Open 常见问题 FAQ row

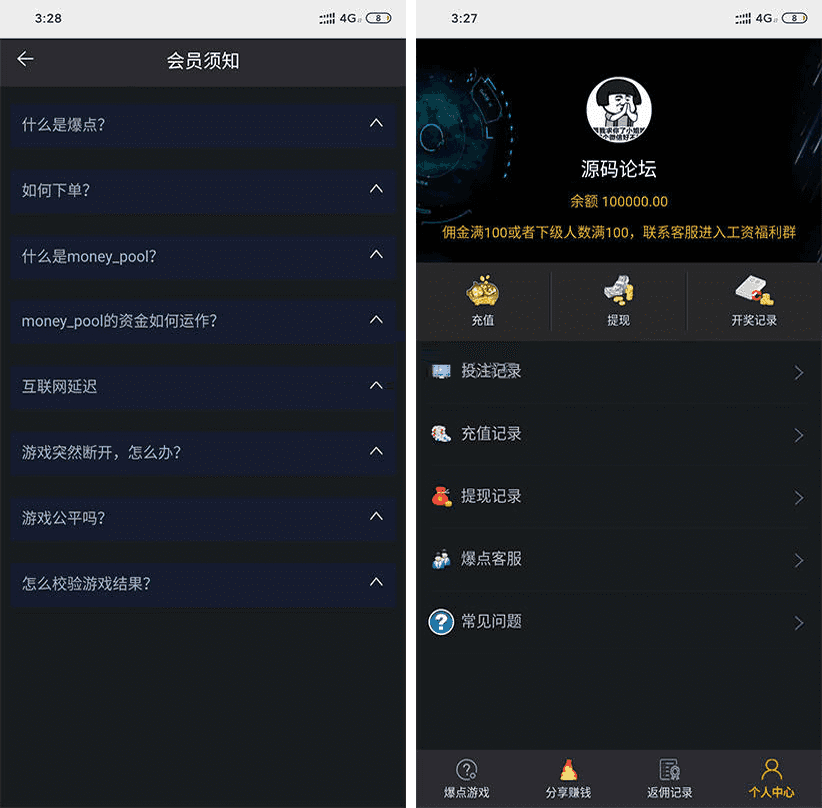(618, 622)
